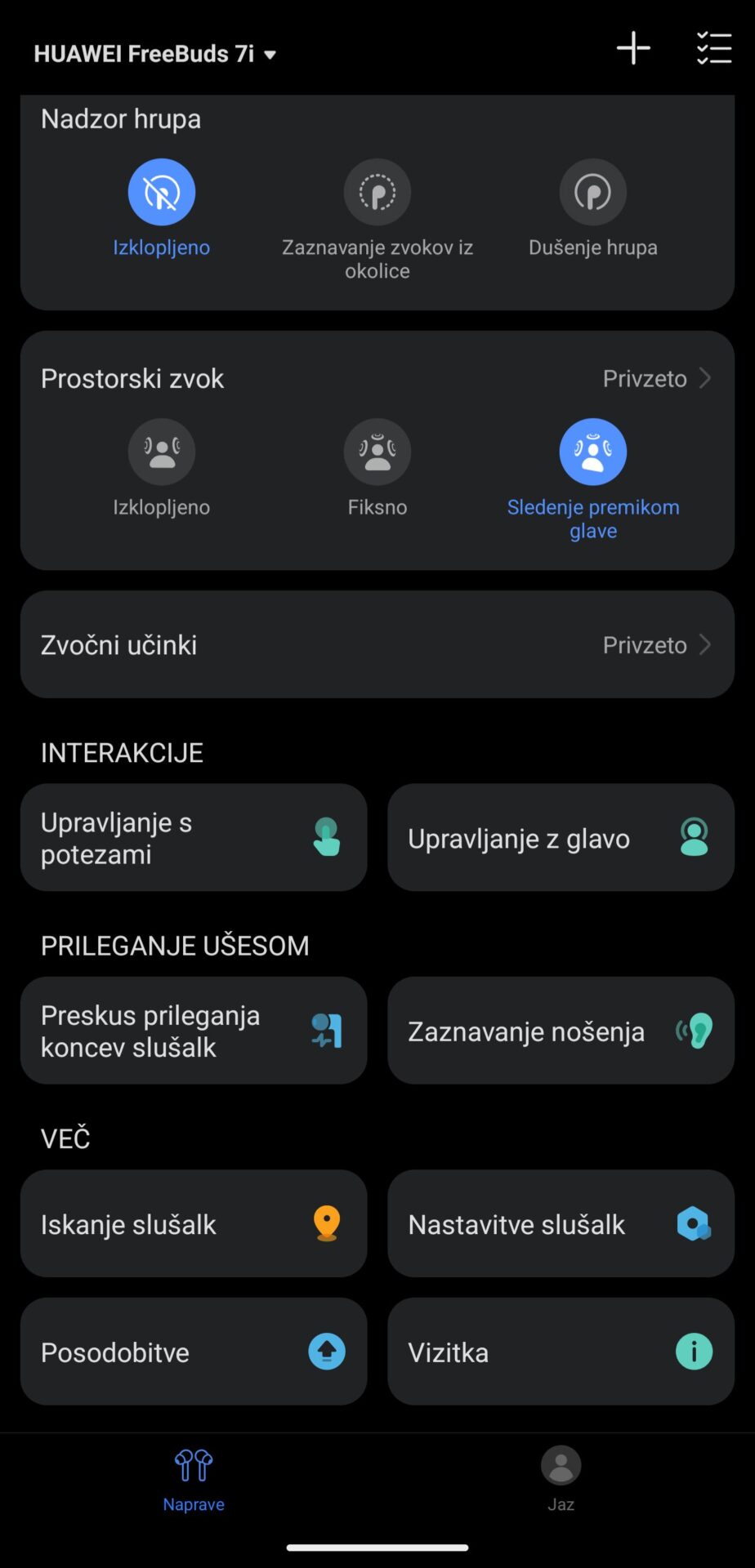Open Iskanje slušalk earbud finder
This screenshot has height=1568, width=755.
pyautogui.click(x=194, y=1223)
